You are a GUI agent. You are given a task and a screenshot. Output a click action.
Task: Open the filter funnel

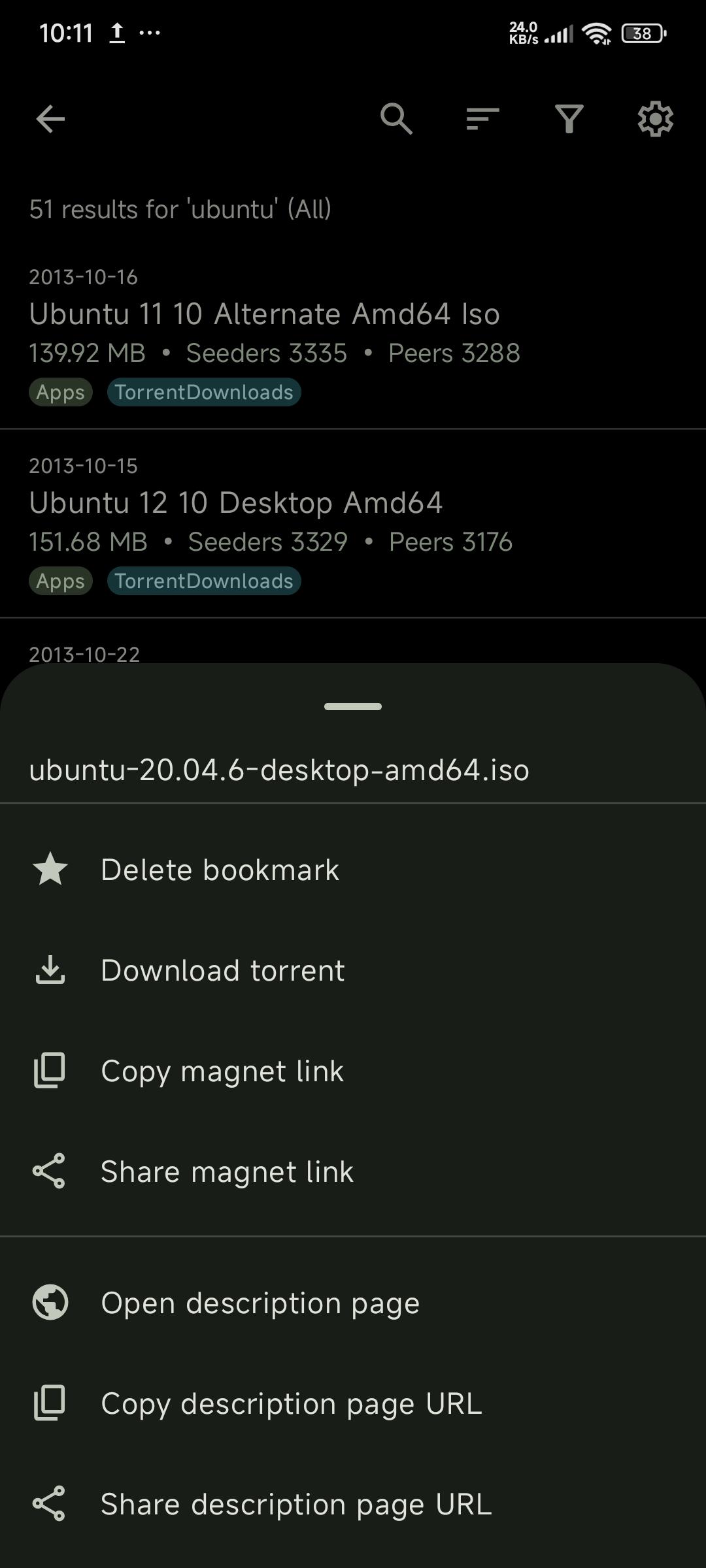[x=569, y=119]
